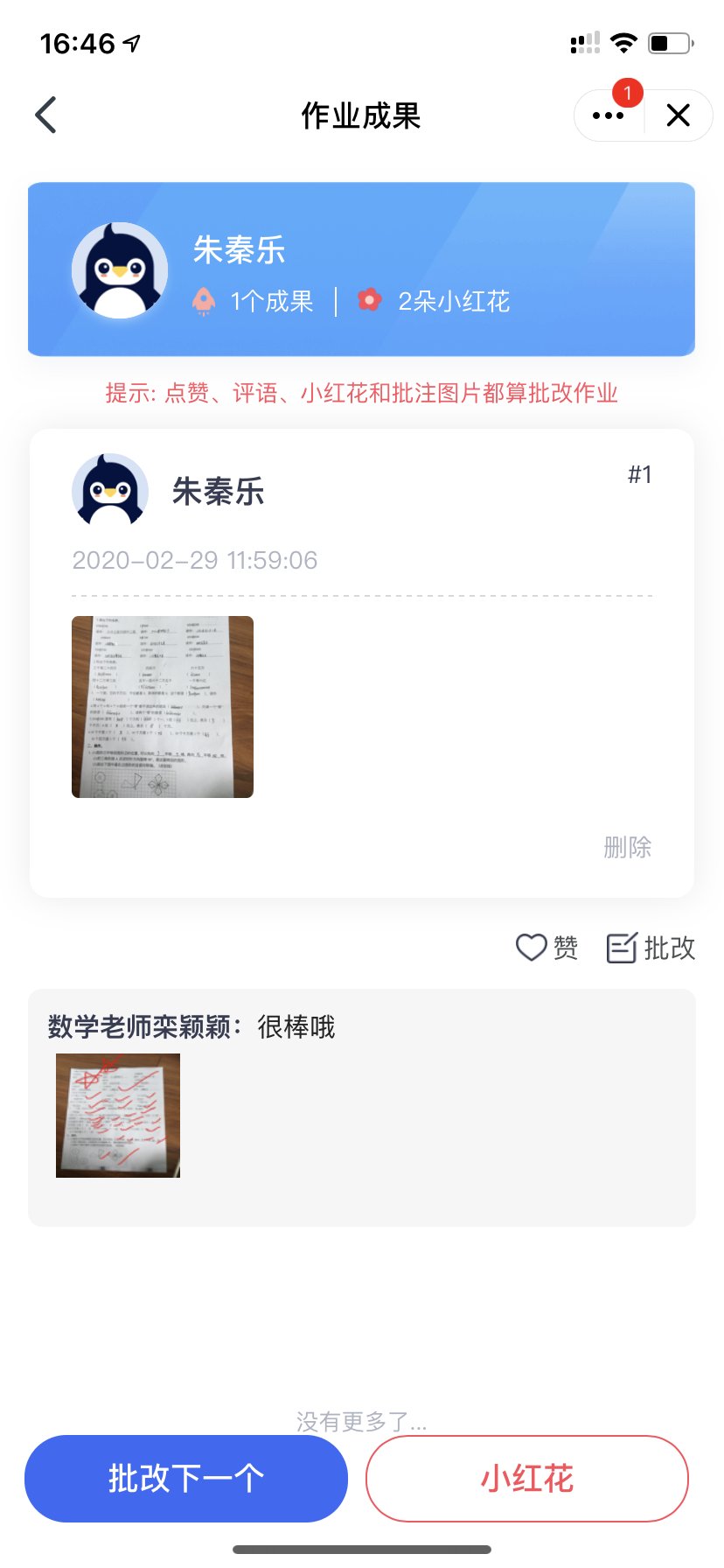The width and height of the screenshot is (724, 1568).
Task: View the teacher's annotated image
Action: 118,1115
